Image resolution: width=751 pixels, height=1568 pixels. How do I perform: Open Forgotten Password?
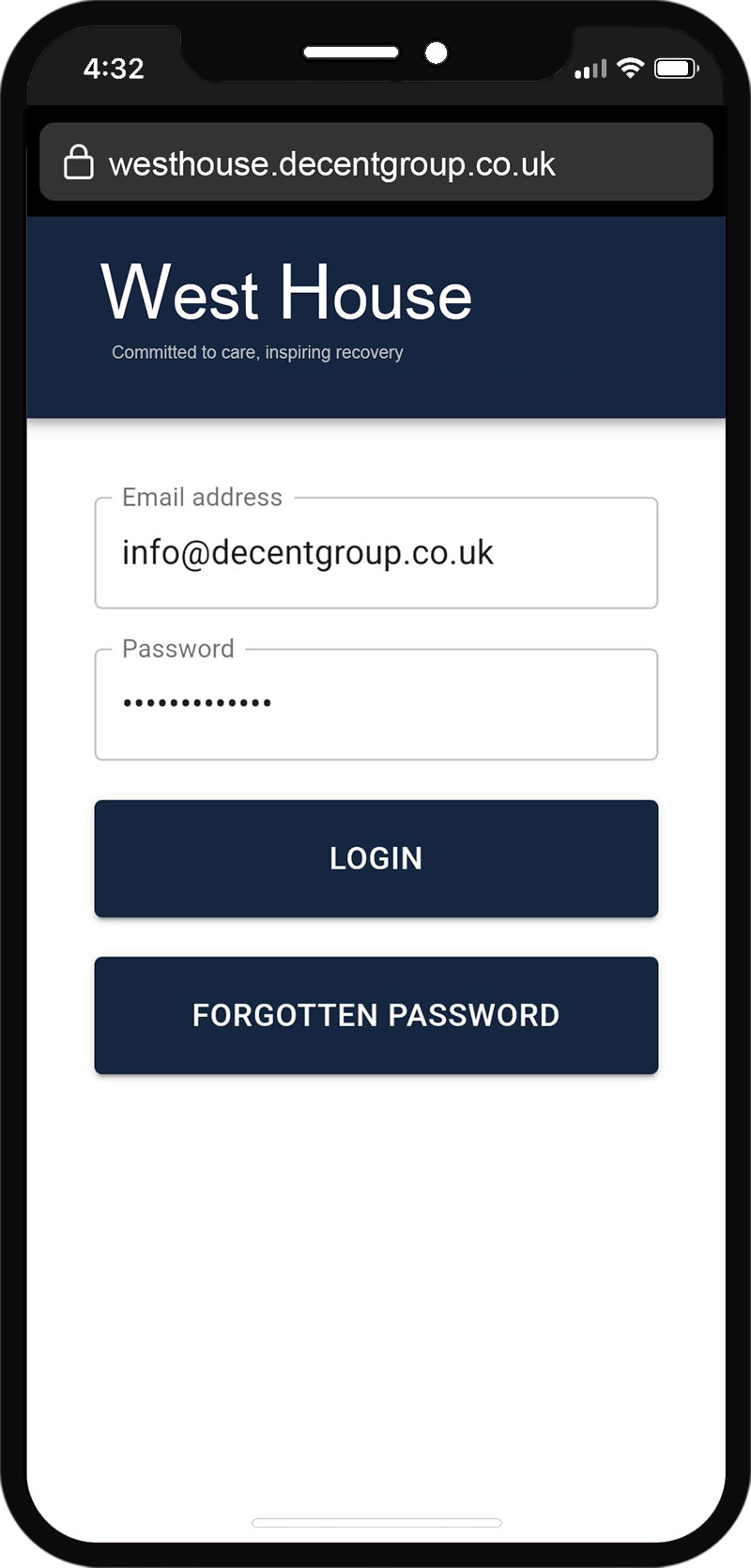point(375,1015)
